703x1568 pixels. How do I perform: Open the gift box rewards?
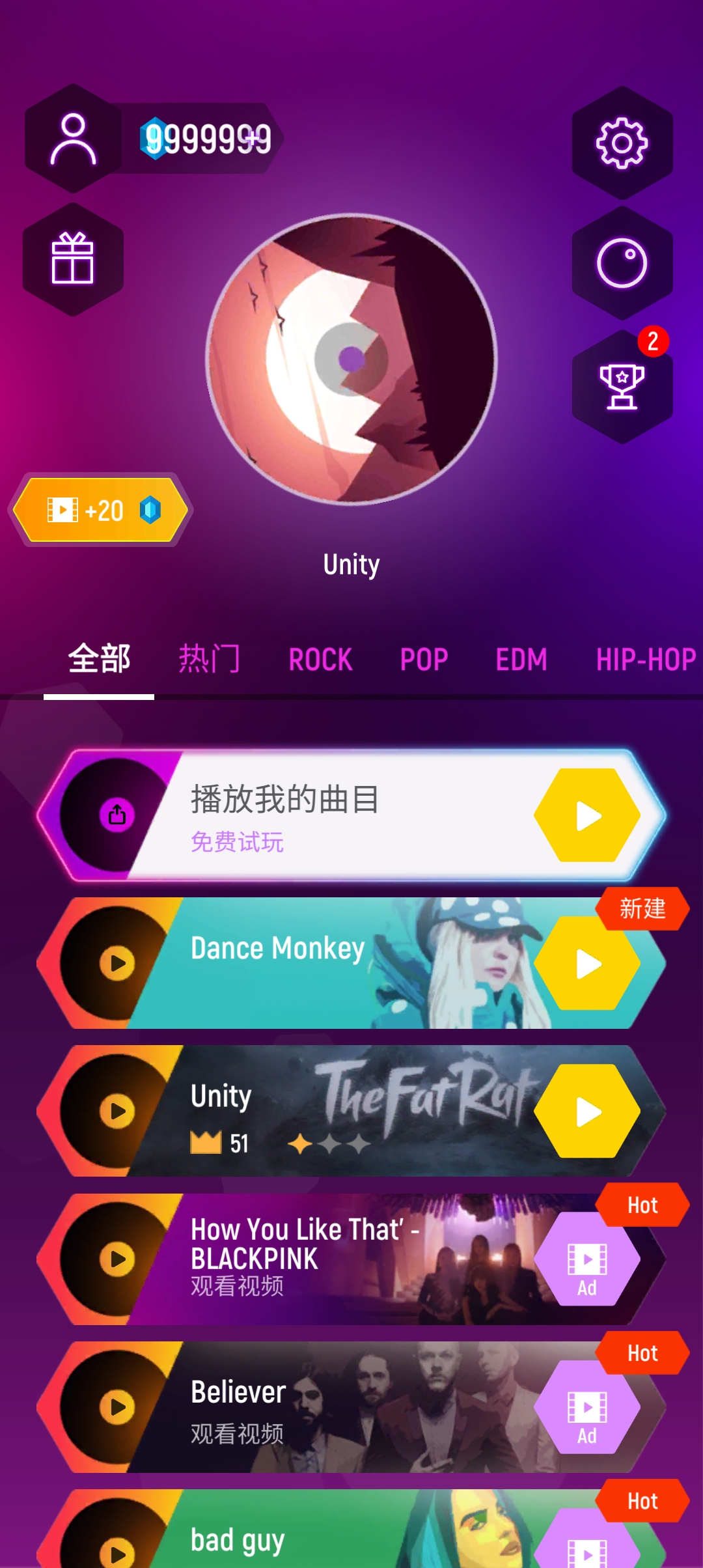73,259
